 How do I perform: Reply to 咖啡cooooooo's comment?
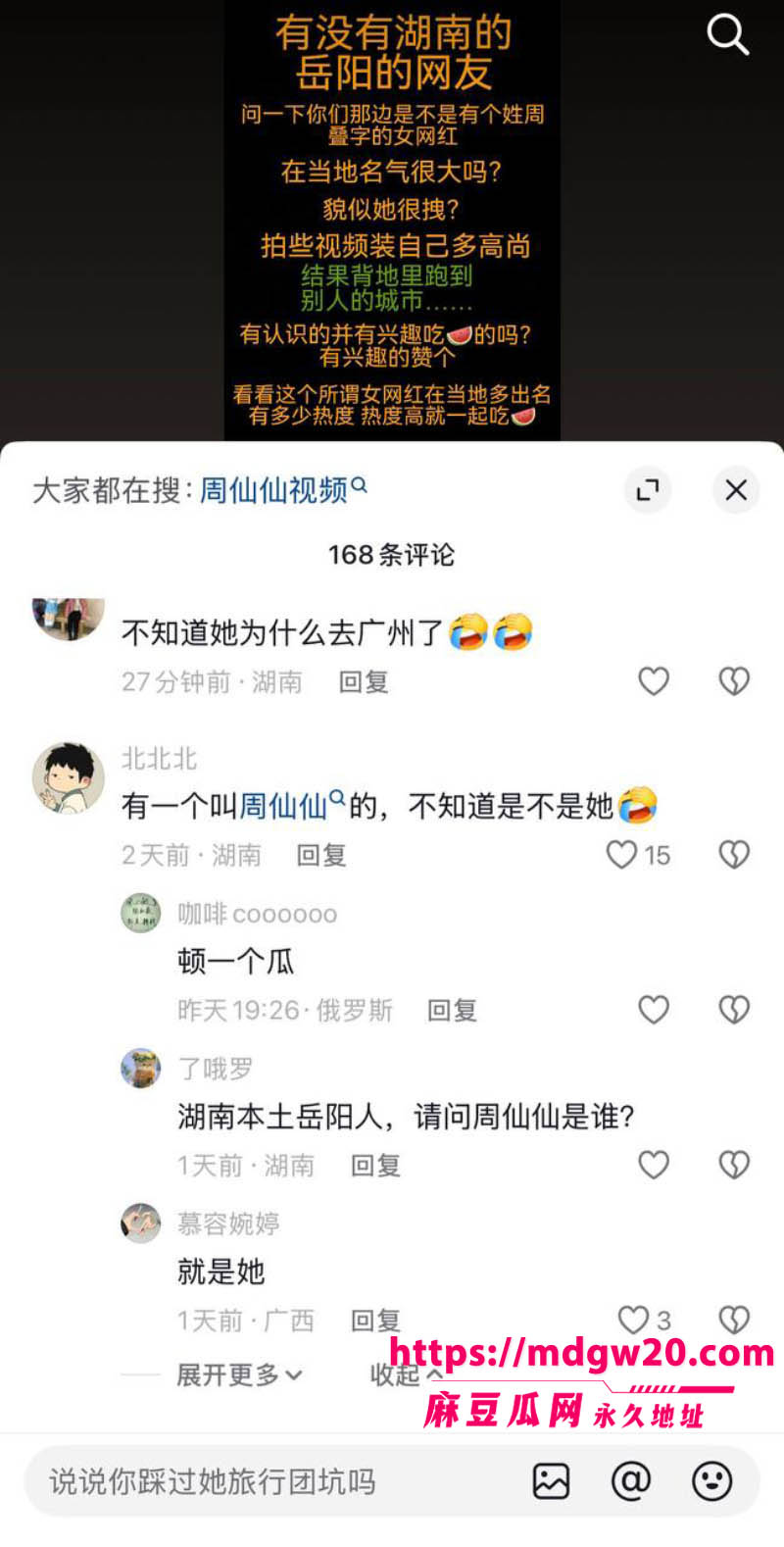point(452,1011)
